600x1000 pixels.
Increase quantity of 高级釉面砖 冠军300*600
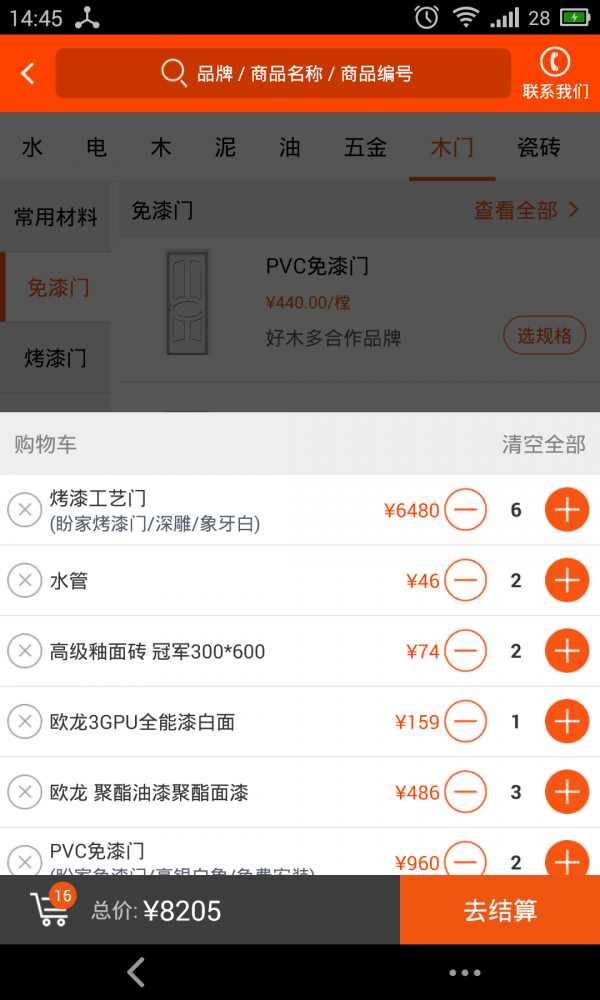coord(566,652)
